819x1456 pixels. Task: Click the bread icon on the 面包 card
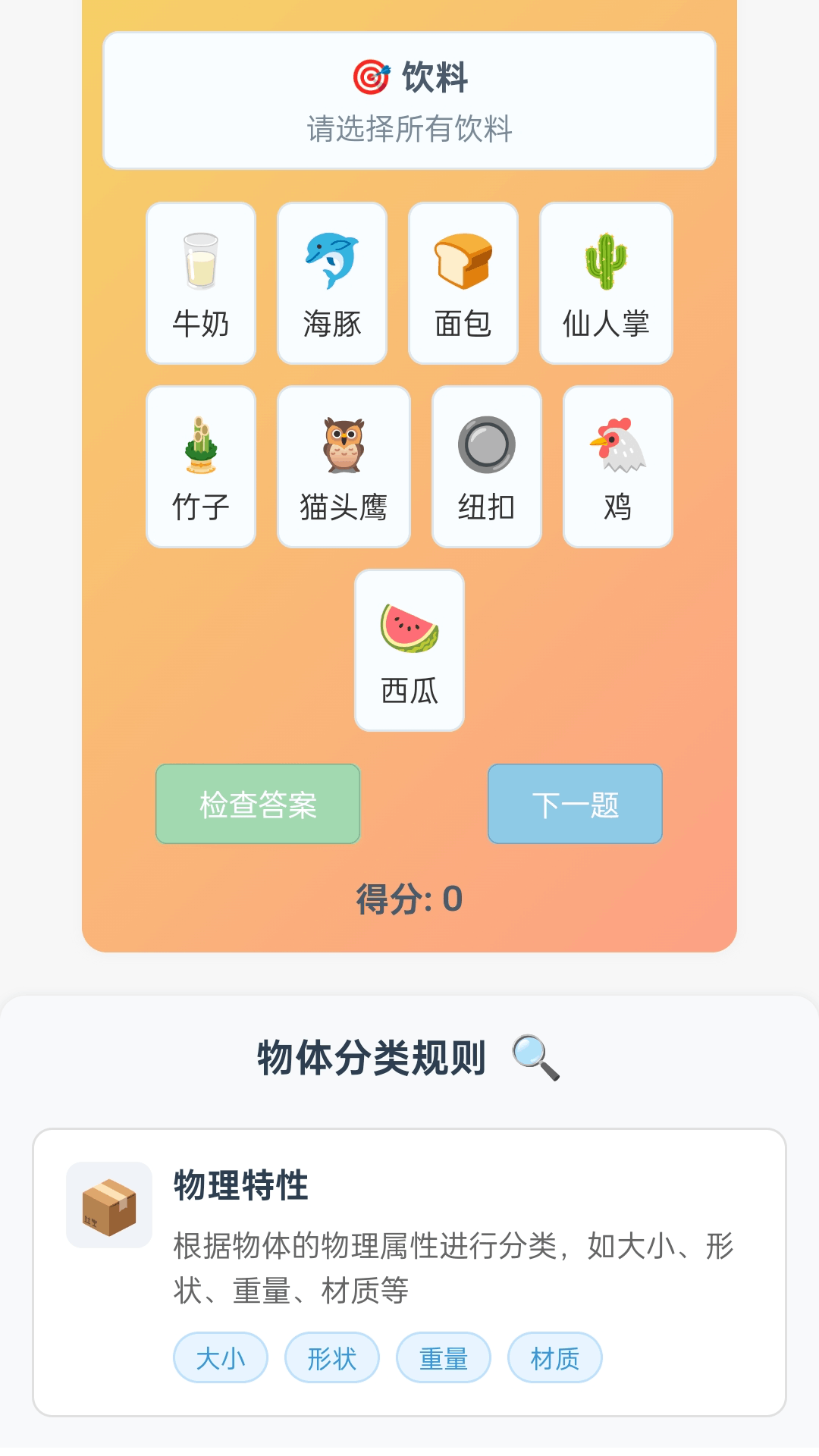click(x=463, y=262)
